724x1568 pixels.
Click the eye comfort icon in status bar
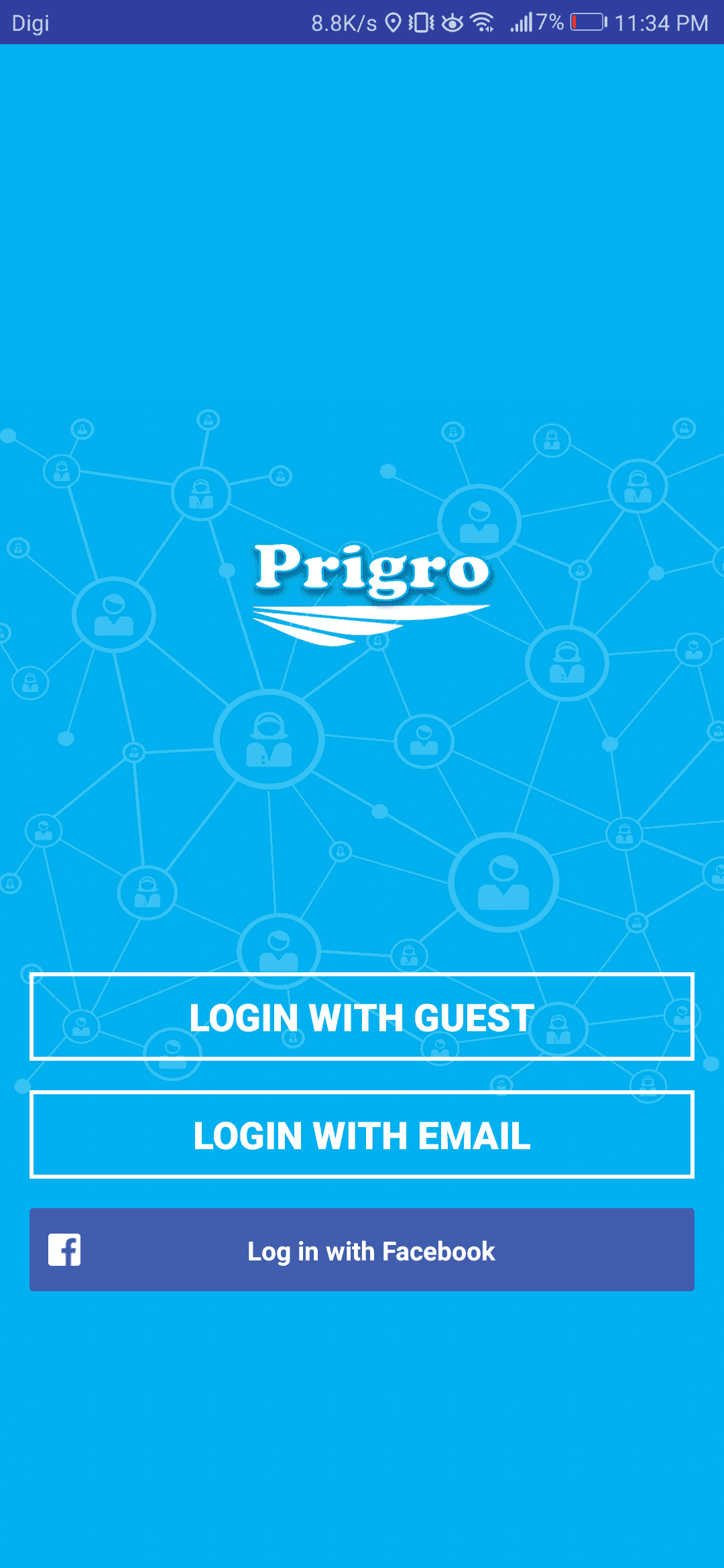(x=452, y=22)
